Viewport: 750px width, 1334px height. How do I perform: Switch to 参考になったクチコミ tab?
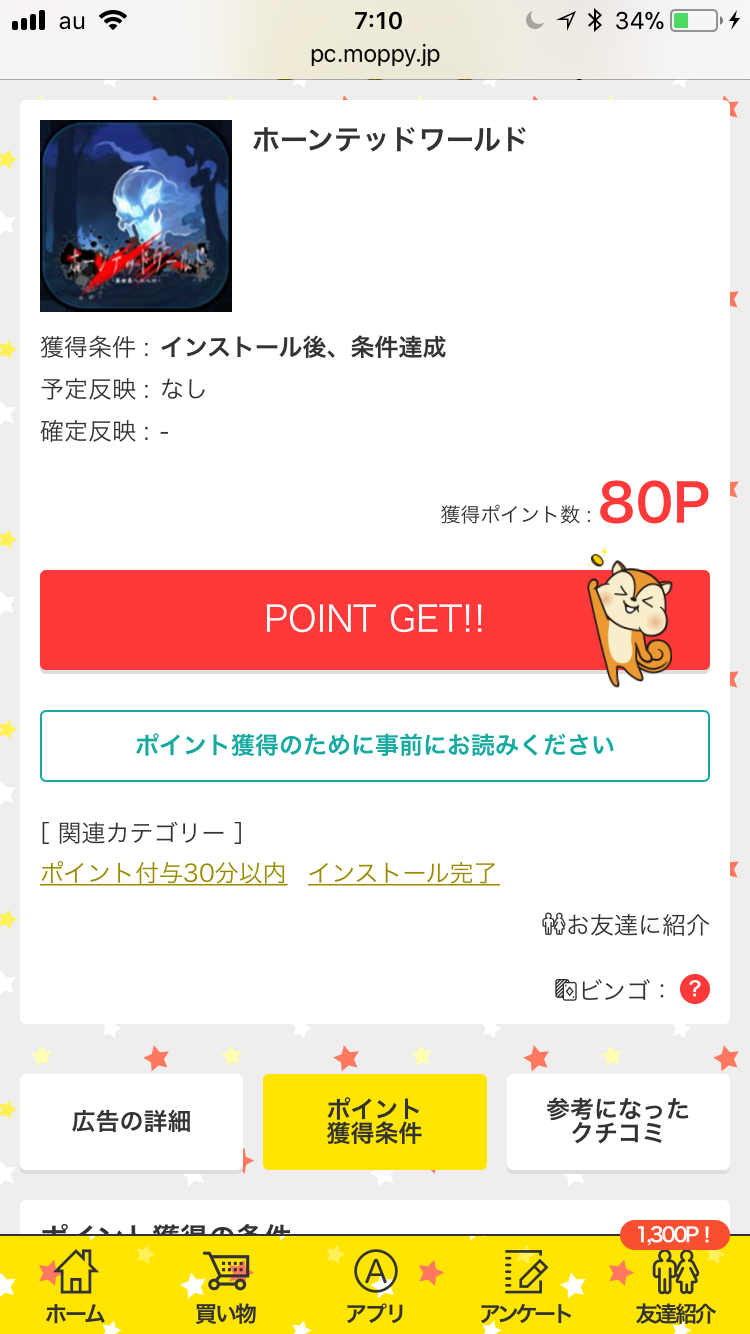pos(618,1121)
